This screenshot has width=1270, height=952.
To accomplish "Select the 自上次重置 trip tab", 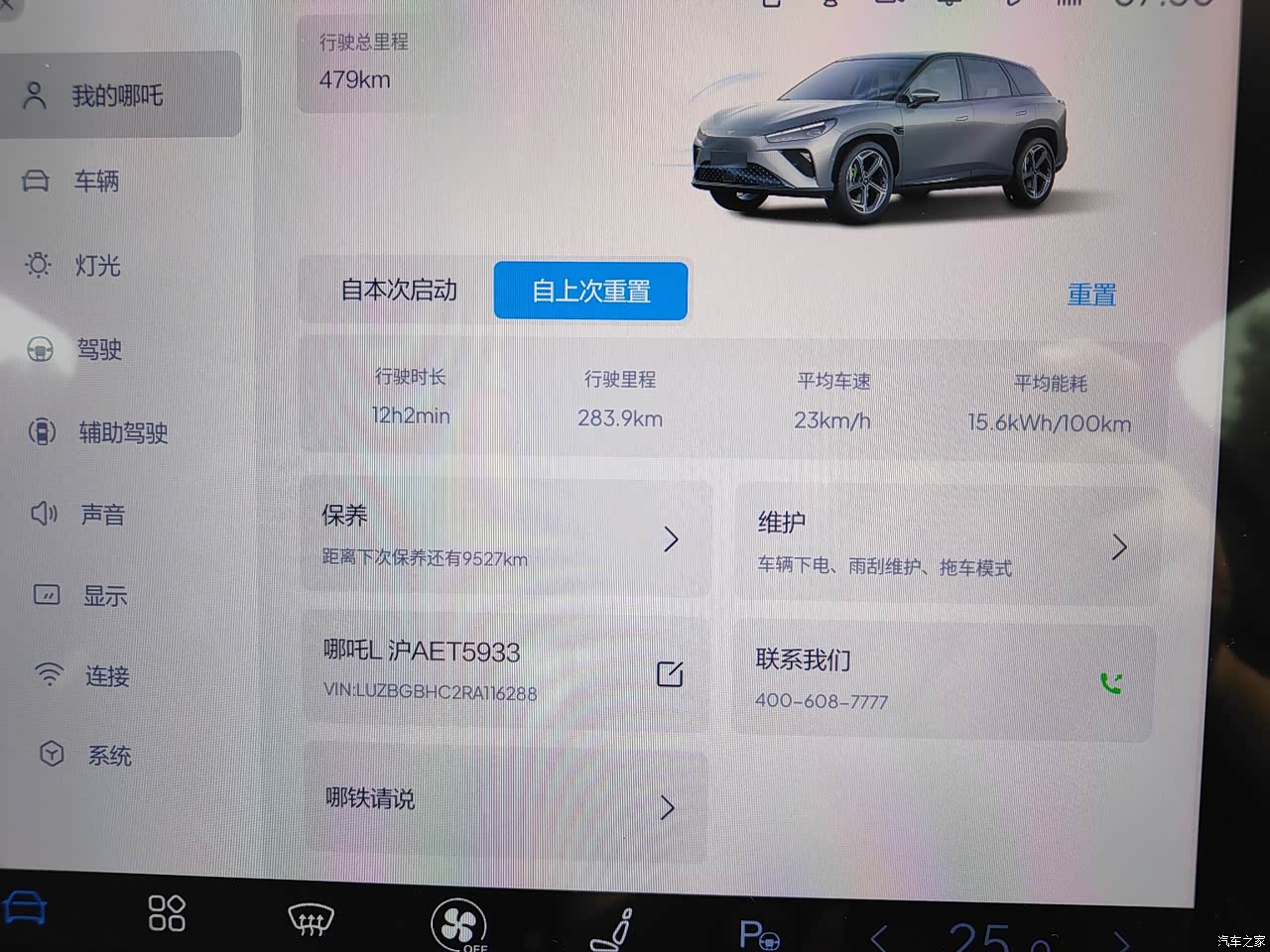I will [590, 292].
